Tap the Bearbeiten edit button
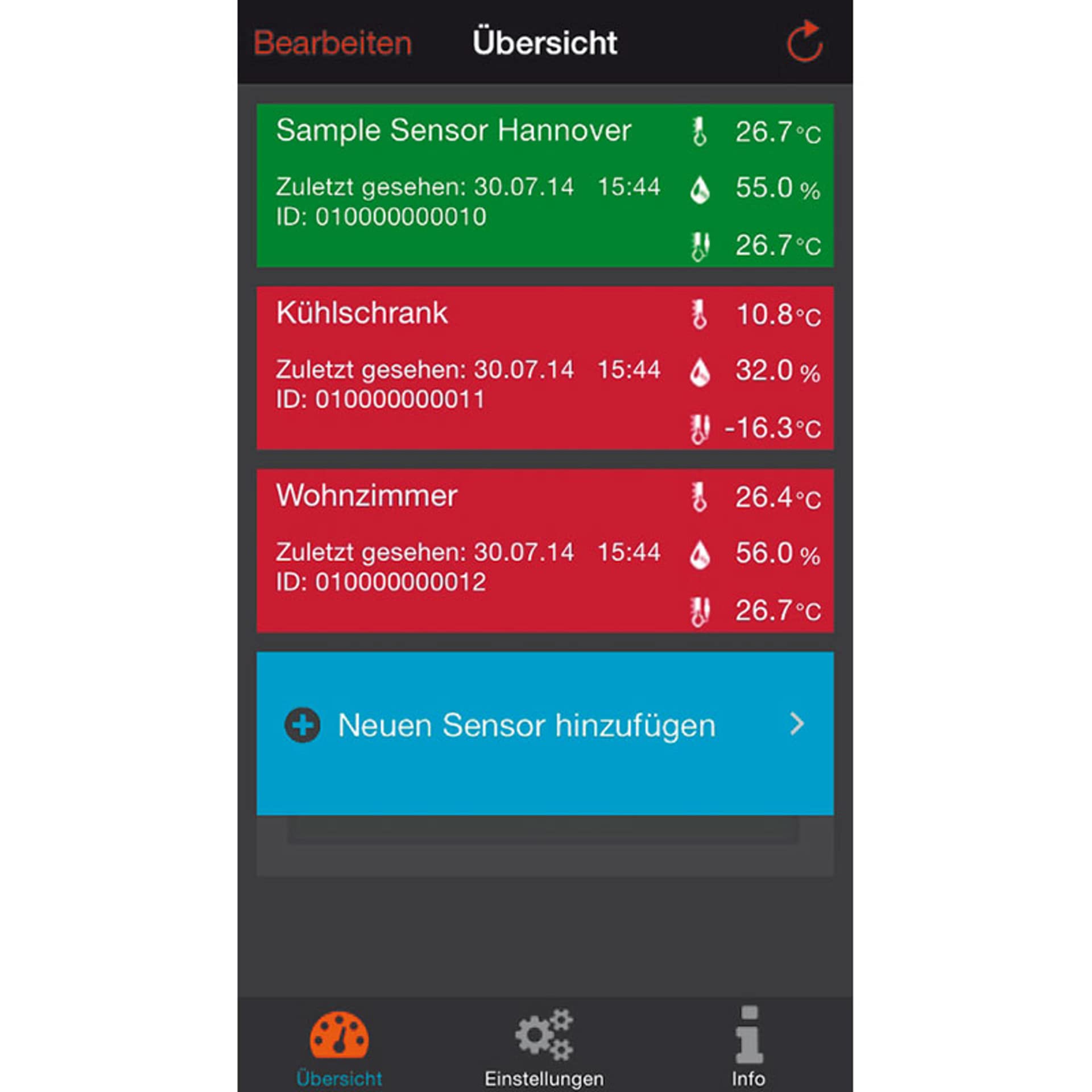 332,43
